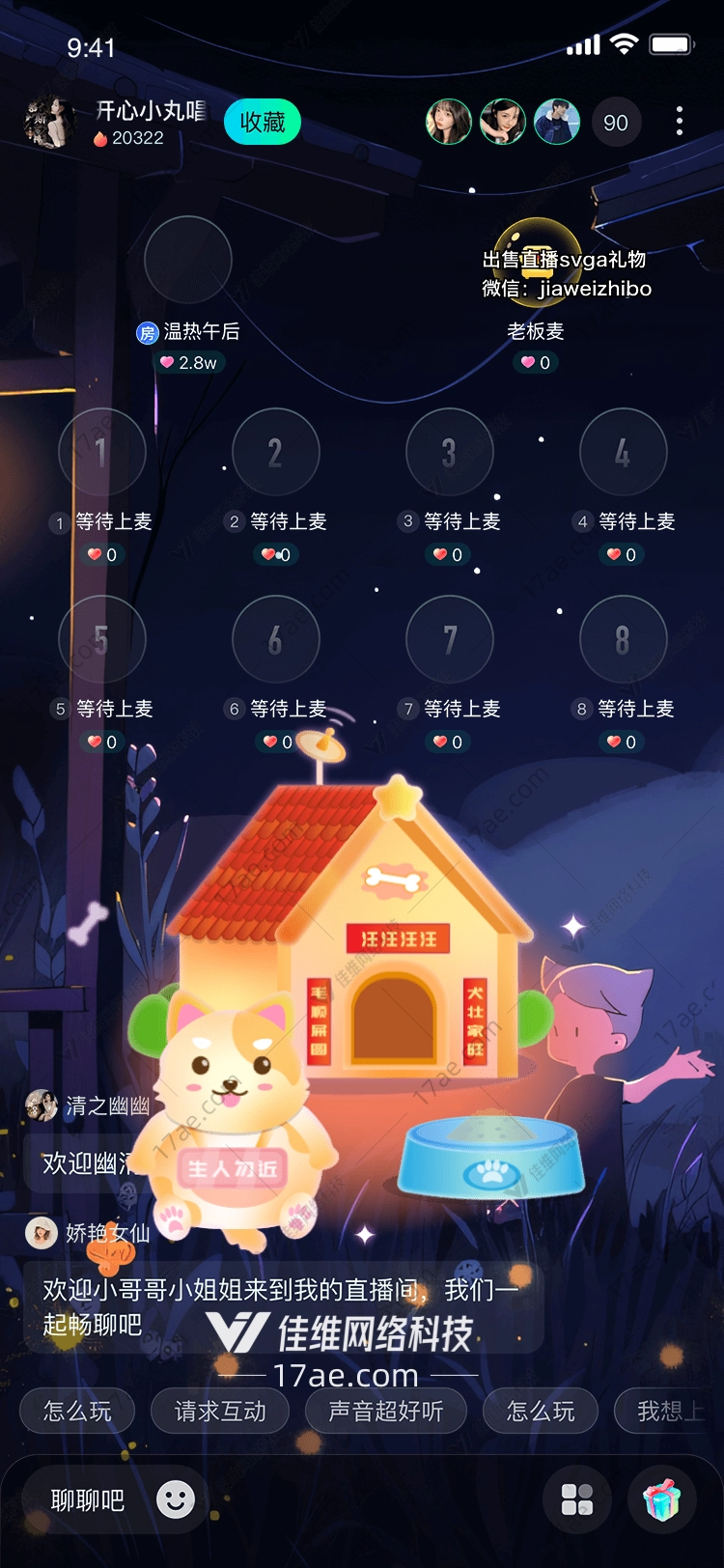The height and width of the screenshot is (1568, 724).
Task: Tap mic seat number 4
Action: pos(623,452)
